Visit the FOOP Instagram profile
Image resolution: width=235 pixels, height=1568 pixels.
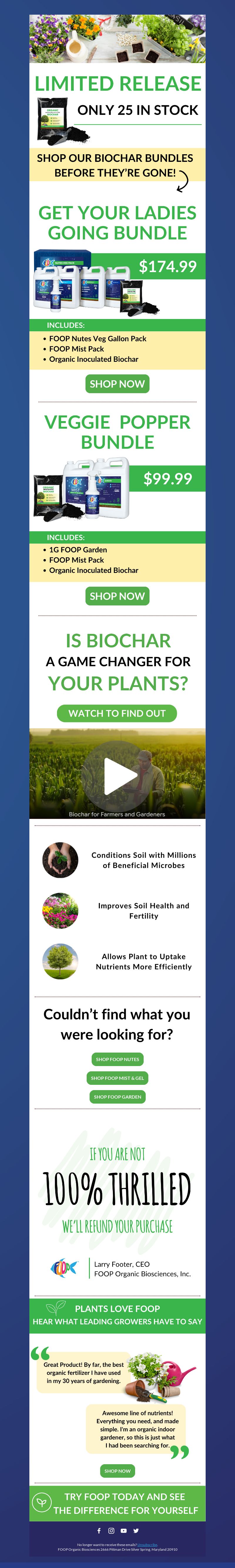click(111, 1530)
